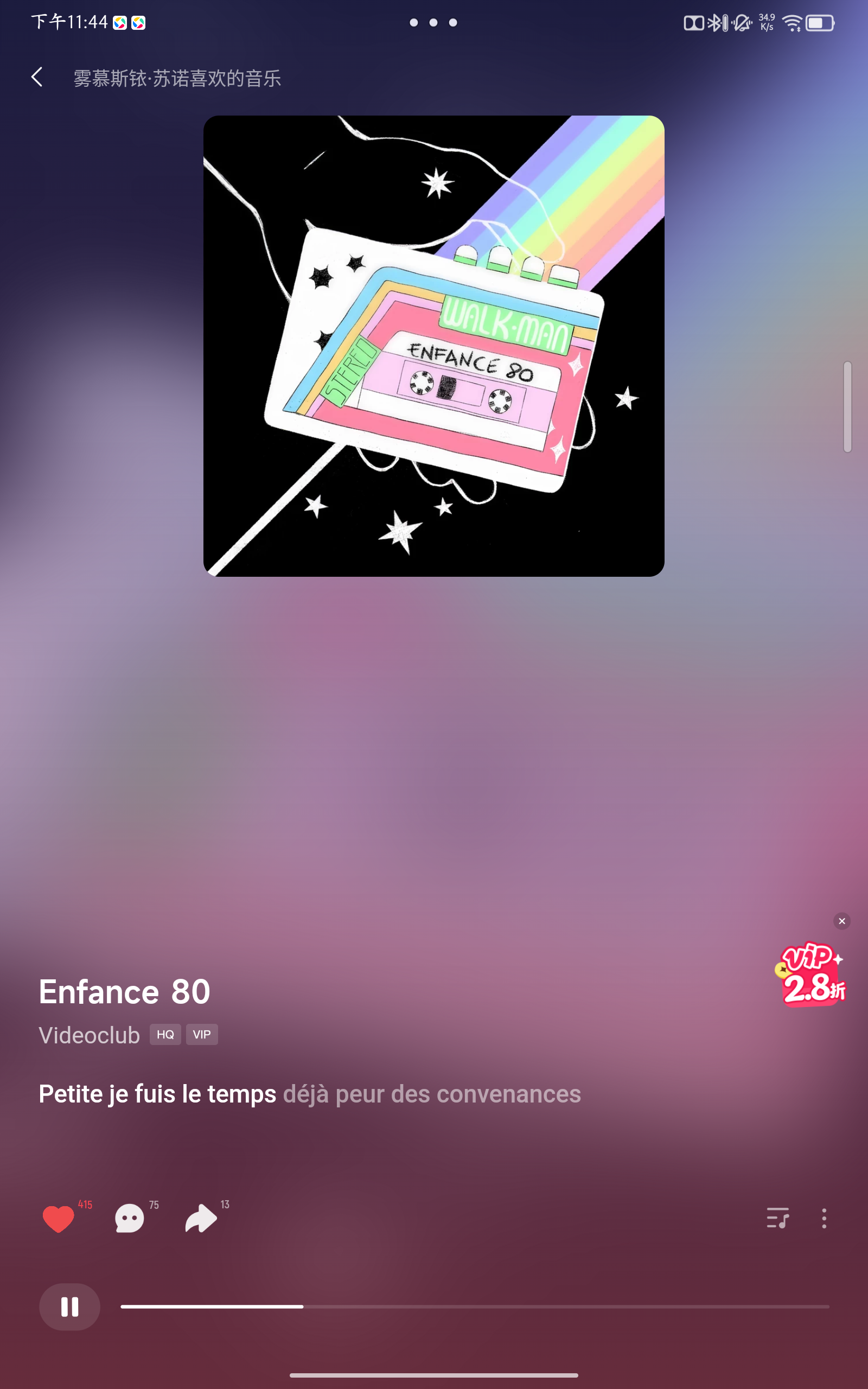868x1389 pixels.
Task: Open the VIP 2.8折 discount offer
Action: 812,976
